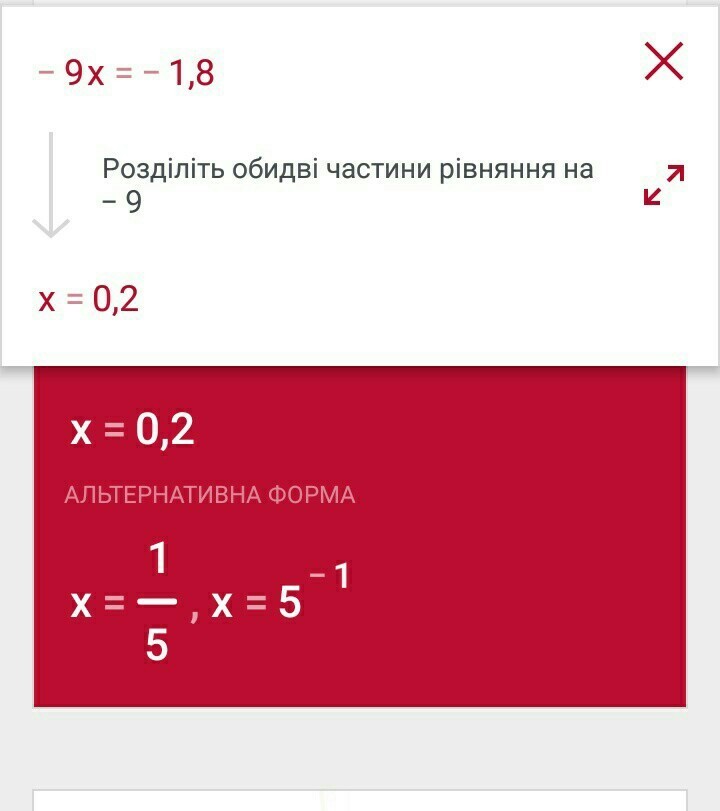This screenshot has height=811, width=720.
Task: Open the red x = 0,2 result card
Action: pyautogui.click(x=360, y=535)
